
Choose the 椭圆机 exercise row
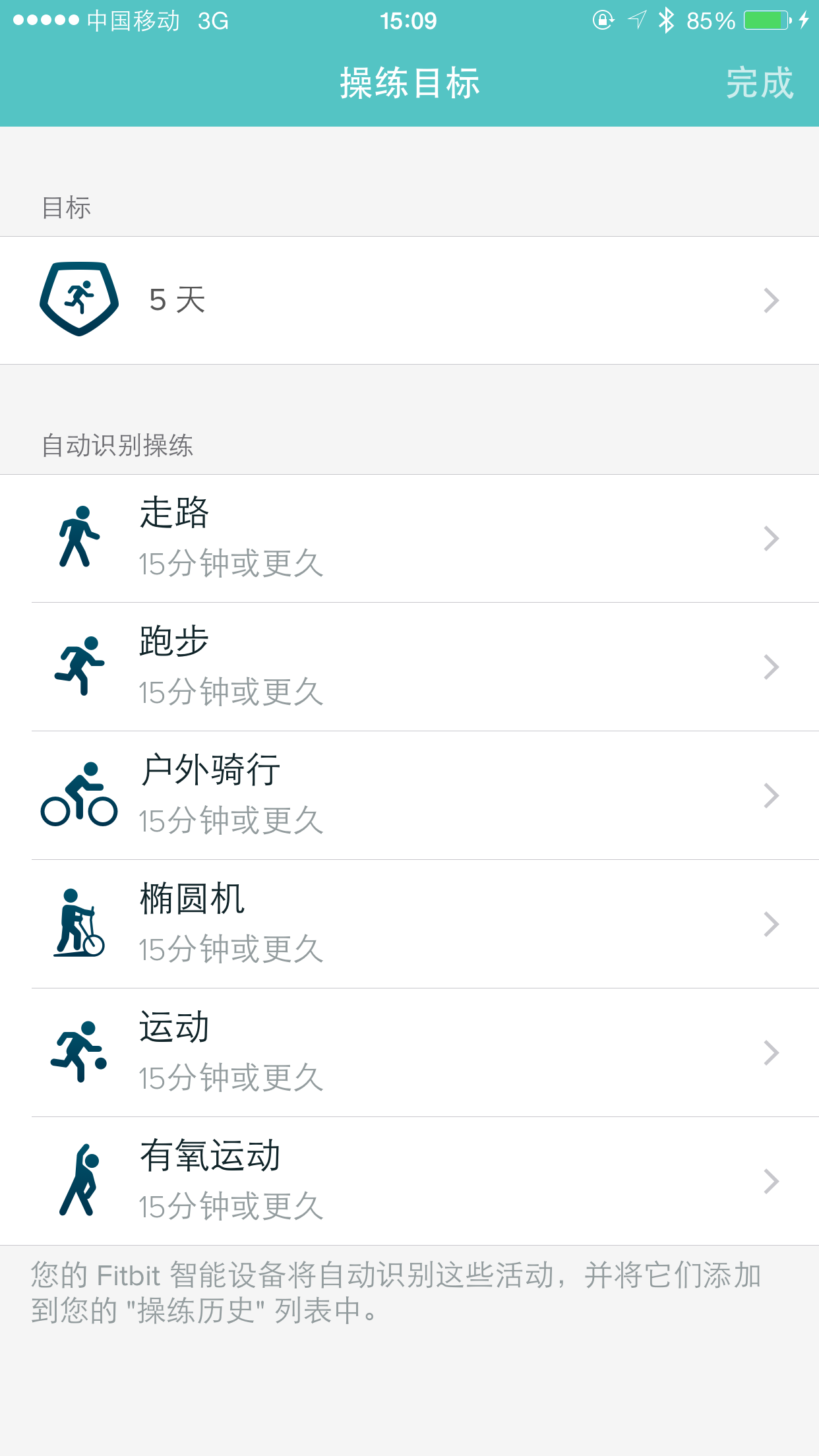pyautogui.click(x=409, y=924)
